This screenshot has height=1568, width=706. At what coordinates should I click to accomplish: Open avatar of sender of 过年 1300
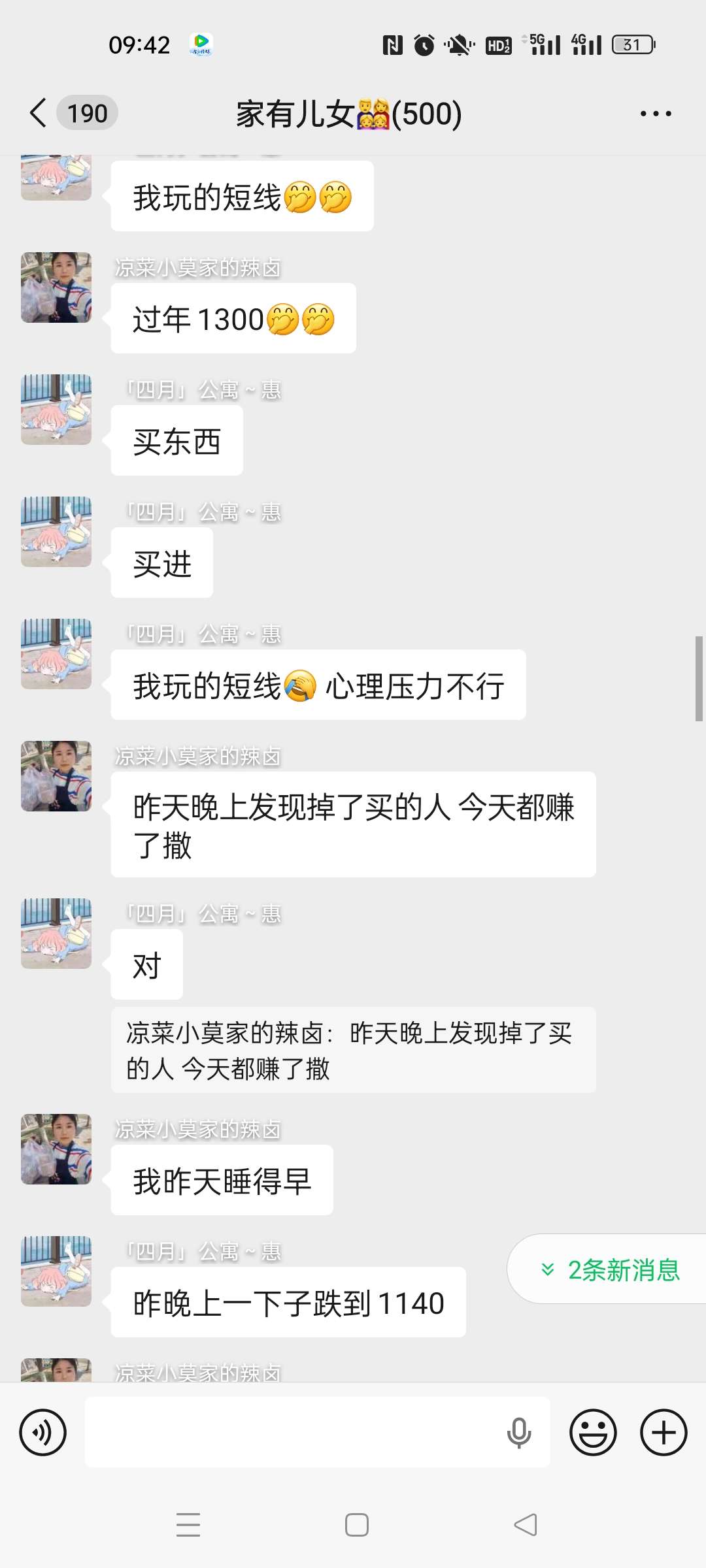tap(56, 287)
